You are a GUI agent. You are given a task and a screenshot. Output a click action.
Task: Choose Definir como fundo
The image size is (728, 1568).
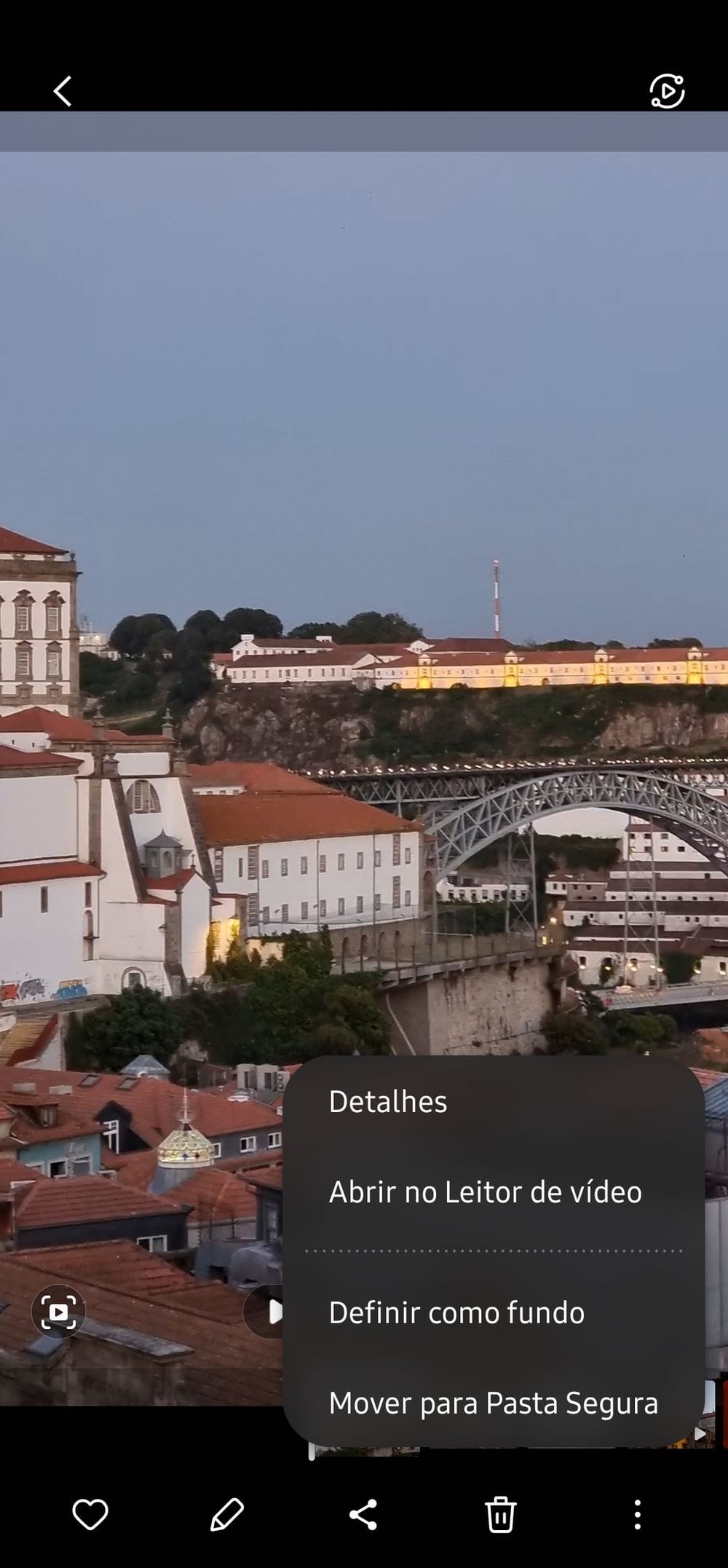456,1312
